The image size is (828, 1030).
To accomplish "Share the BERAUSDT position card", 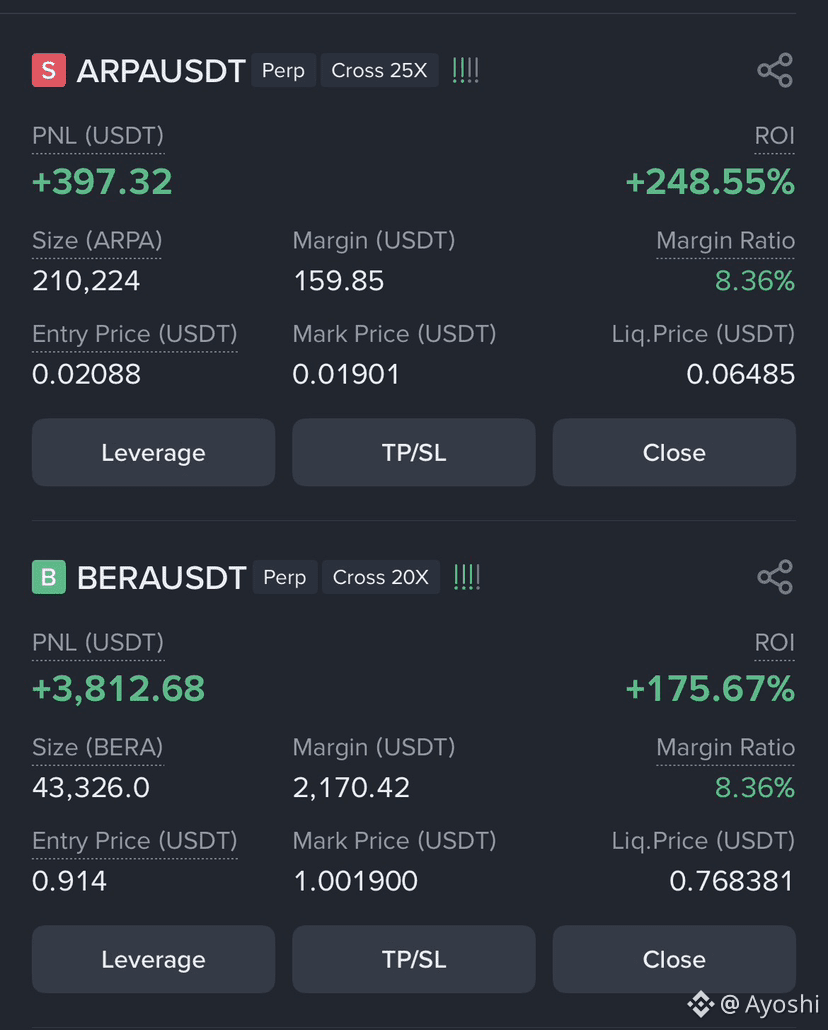I will click(775, 577).
